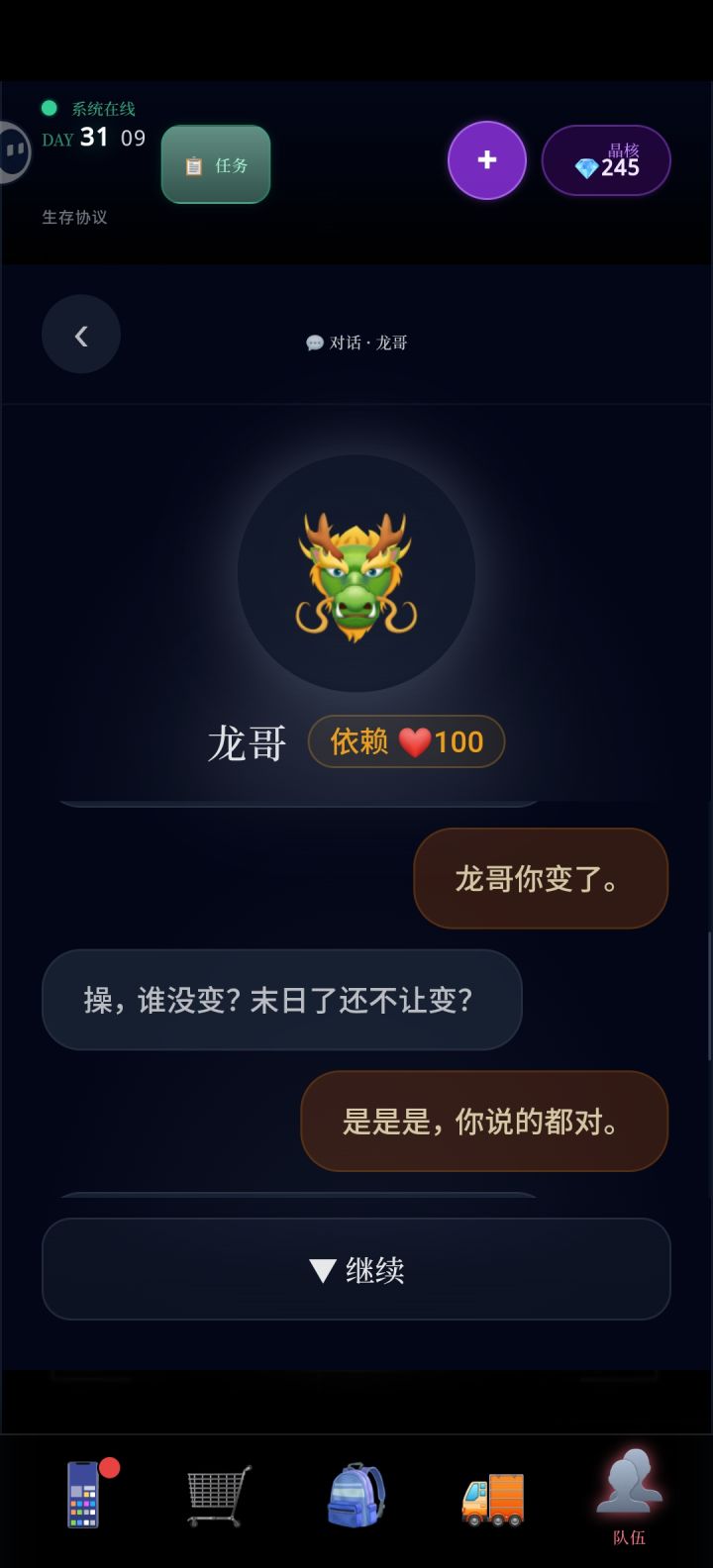Tap the back chevron to leave chat
713x1568 pixels.
pos(81,335)
